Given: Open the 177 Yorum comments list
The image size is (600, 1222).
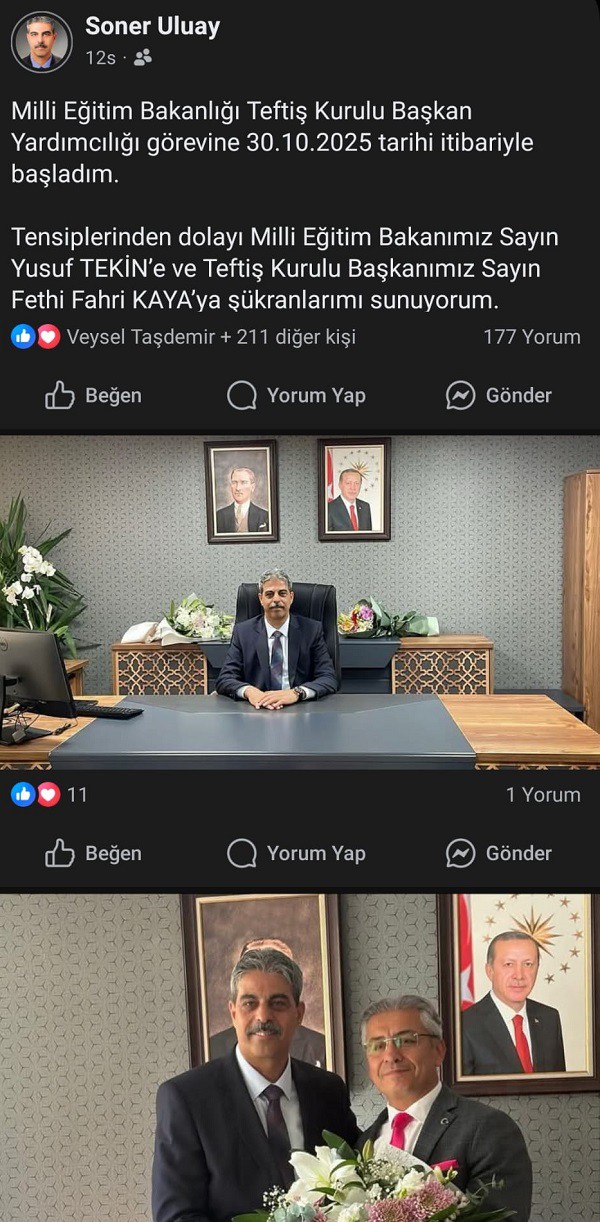Looking at the screenshot, I should tap(531, 337).
